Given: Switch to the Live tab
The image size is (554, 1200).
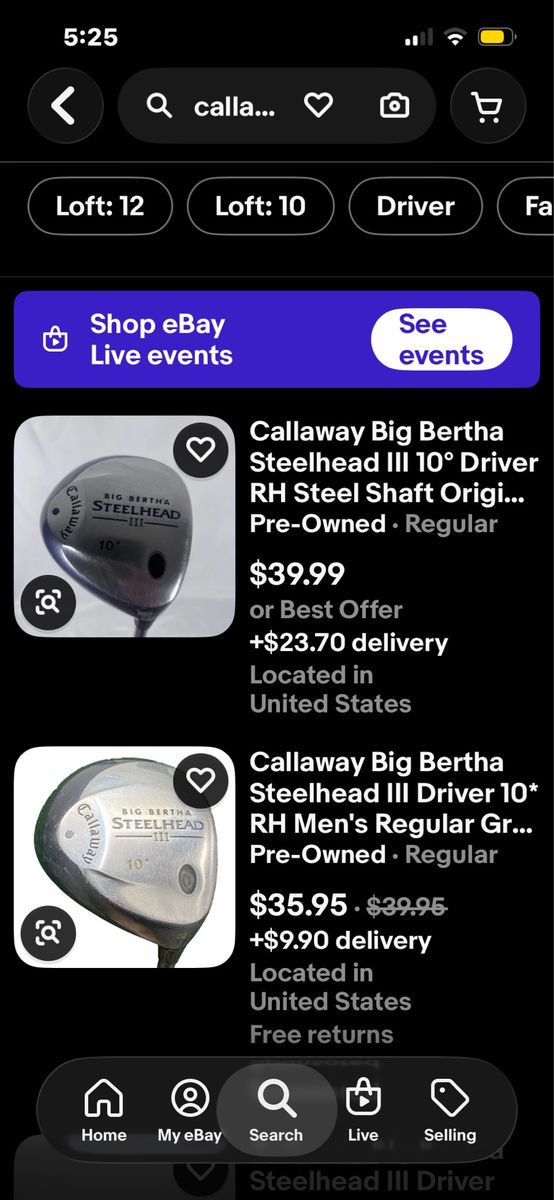Looking at the screenshot, I should click(363, 1110).
